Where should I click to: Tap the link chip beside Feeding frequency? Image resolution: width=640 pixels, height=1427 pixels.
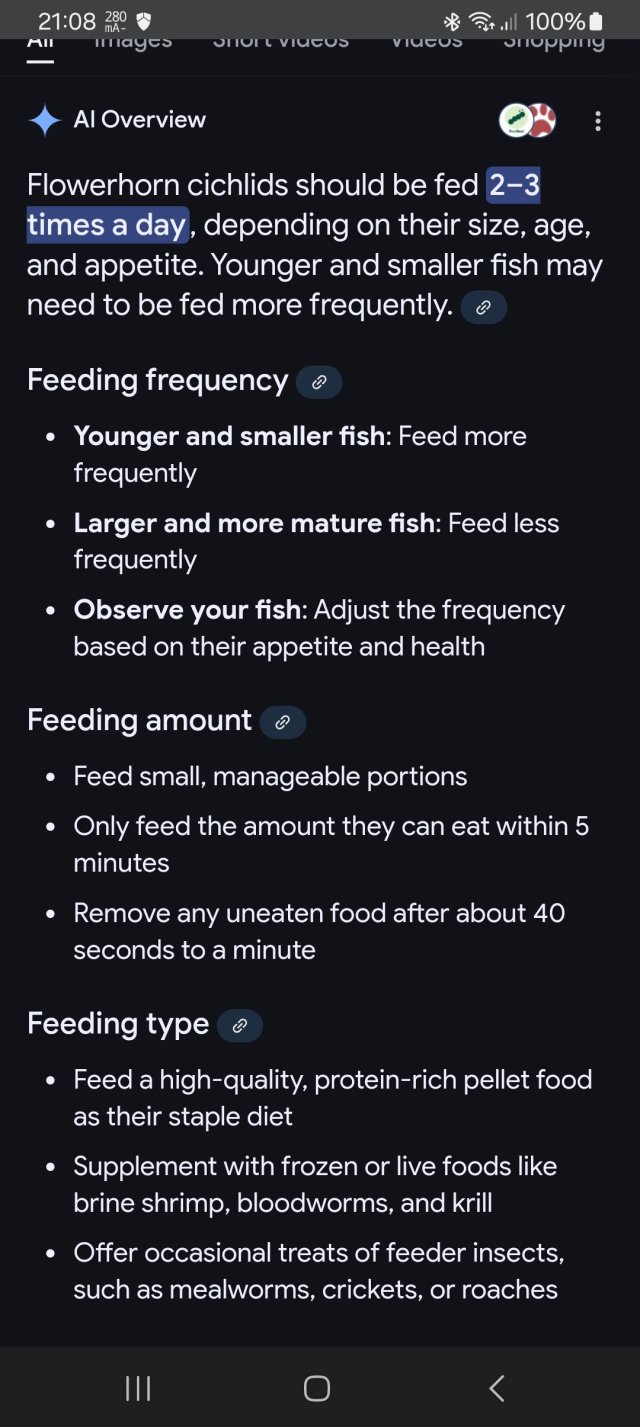coord(319,382)
